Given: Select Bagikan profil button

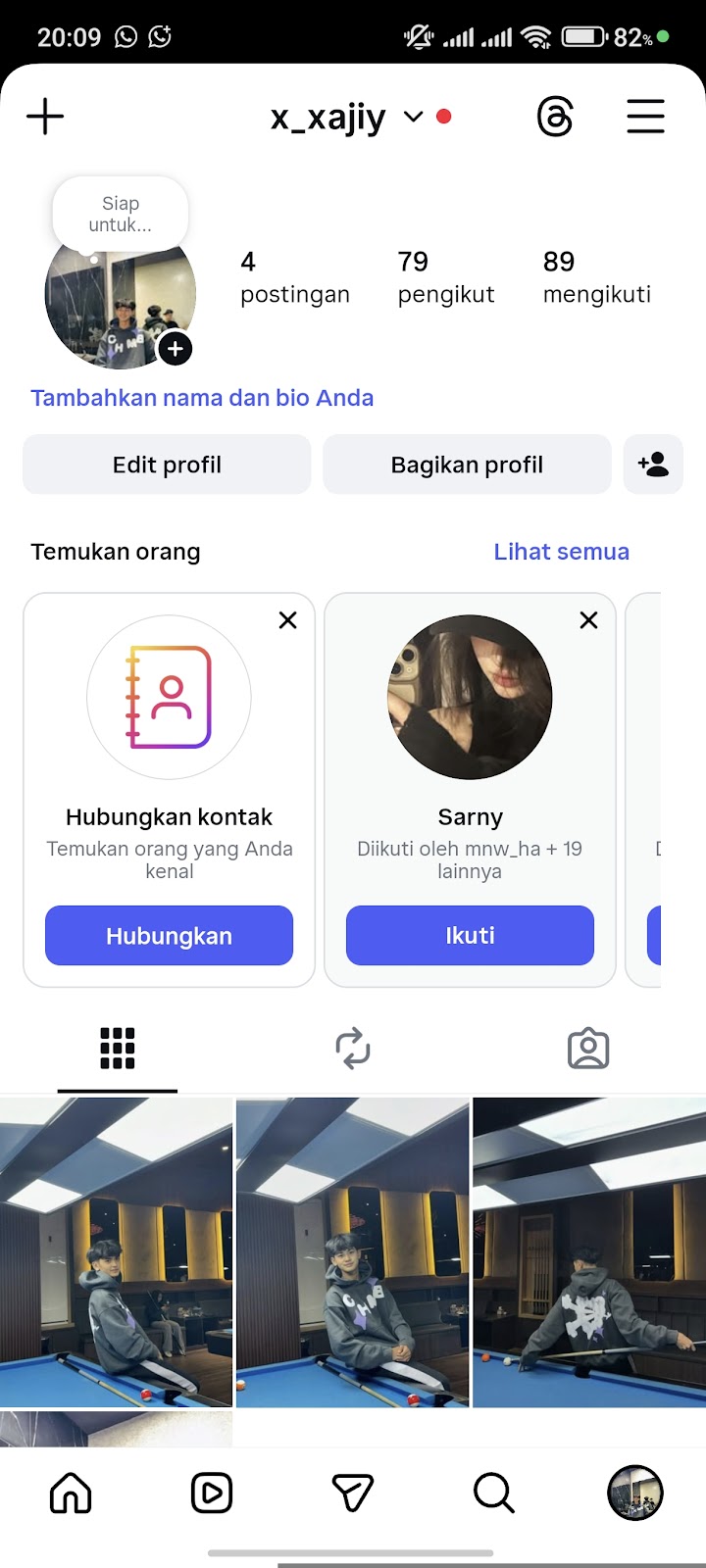Looking at the screenshot, I should (x=467, y=465).
